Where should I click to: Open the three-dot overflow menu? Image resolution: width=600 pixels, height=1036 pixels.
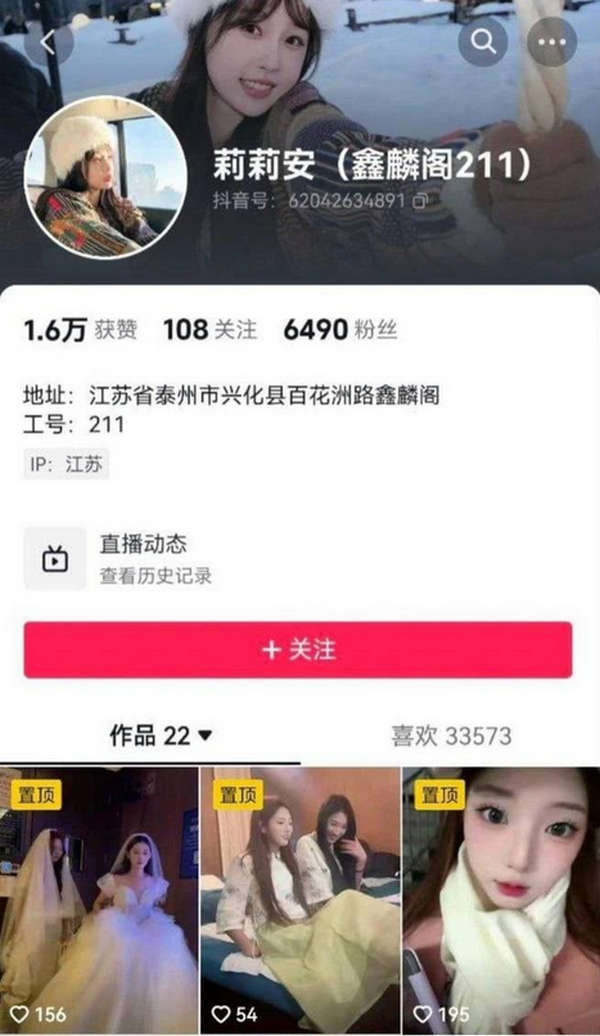(x=552, y=42)
